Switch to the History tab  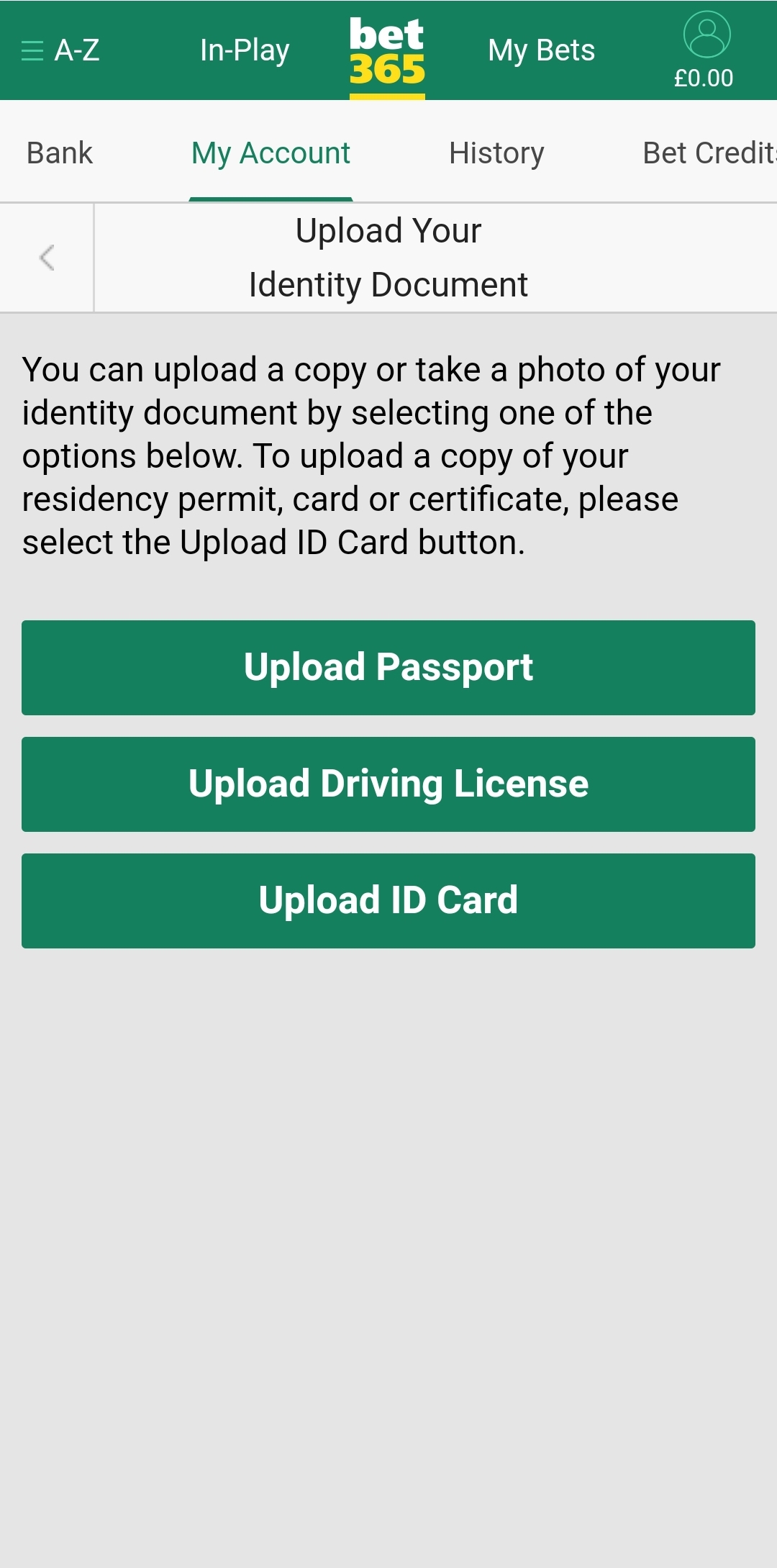[x=496, y=153]
